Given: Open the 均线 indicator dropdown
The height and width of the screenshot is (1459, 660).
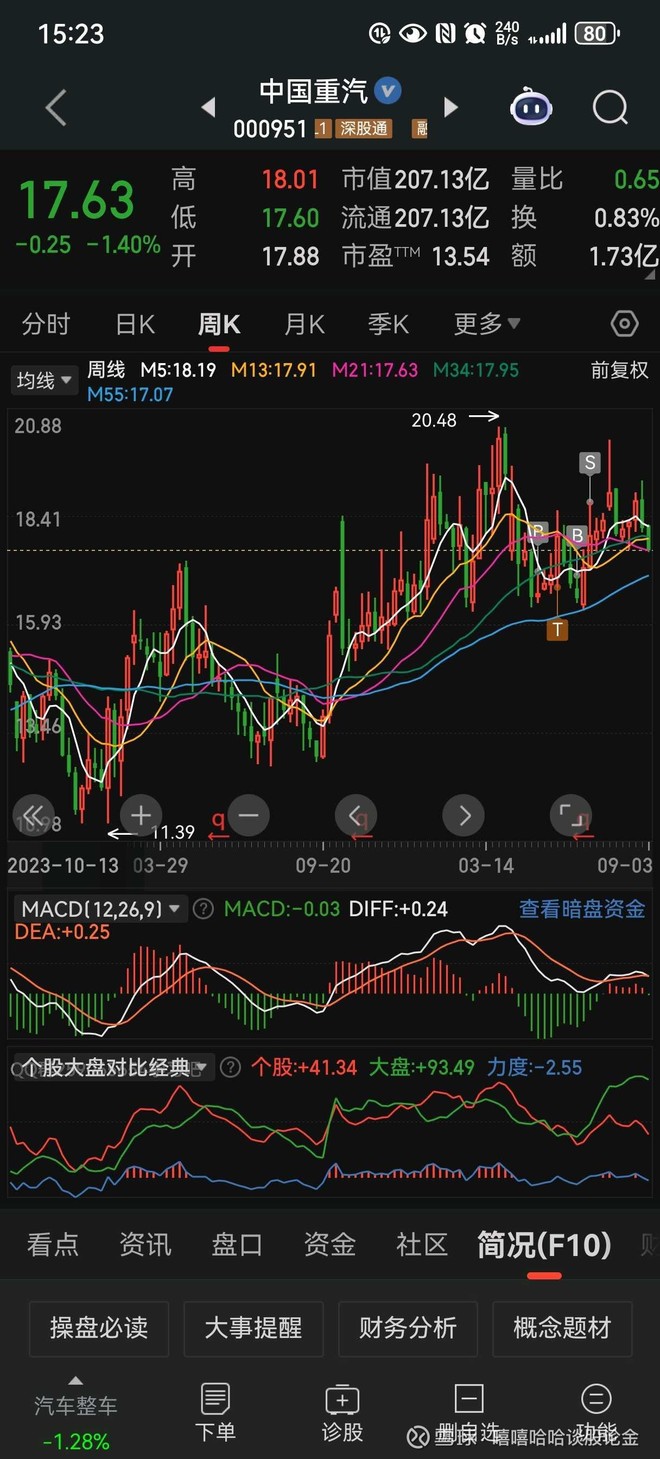Looking at the screenshot, I should [45, 380].
